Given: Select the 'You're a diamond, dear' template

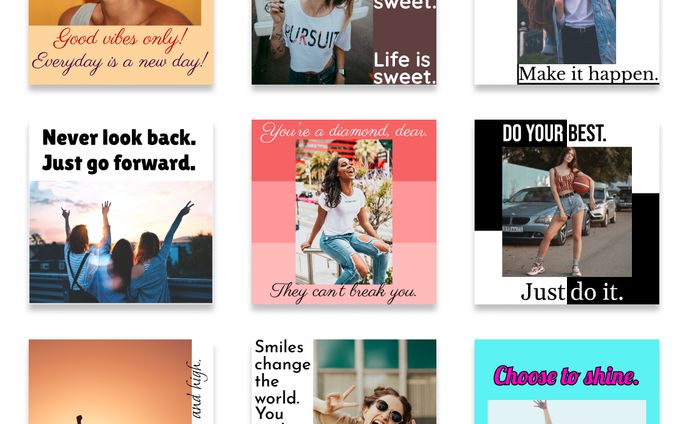Looking at the screenshot, I should pyautogui.click(x=344, y=212).
